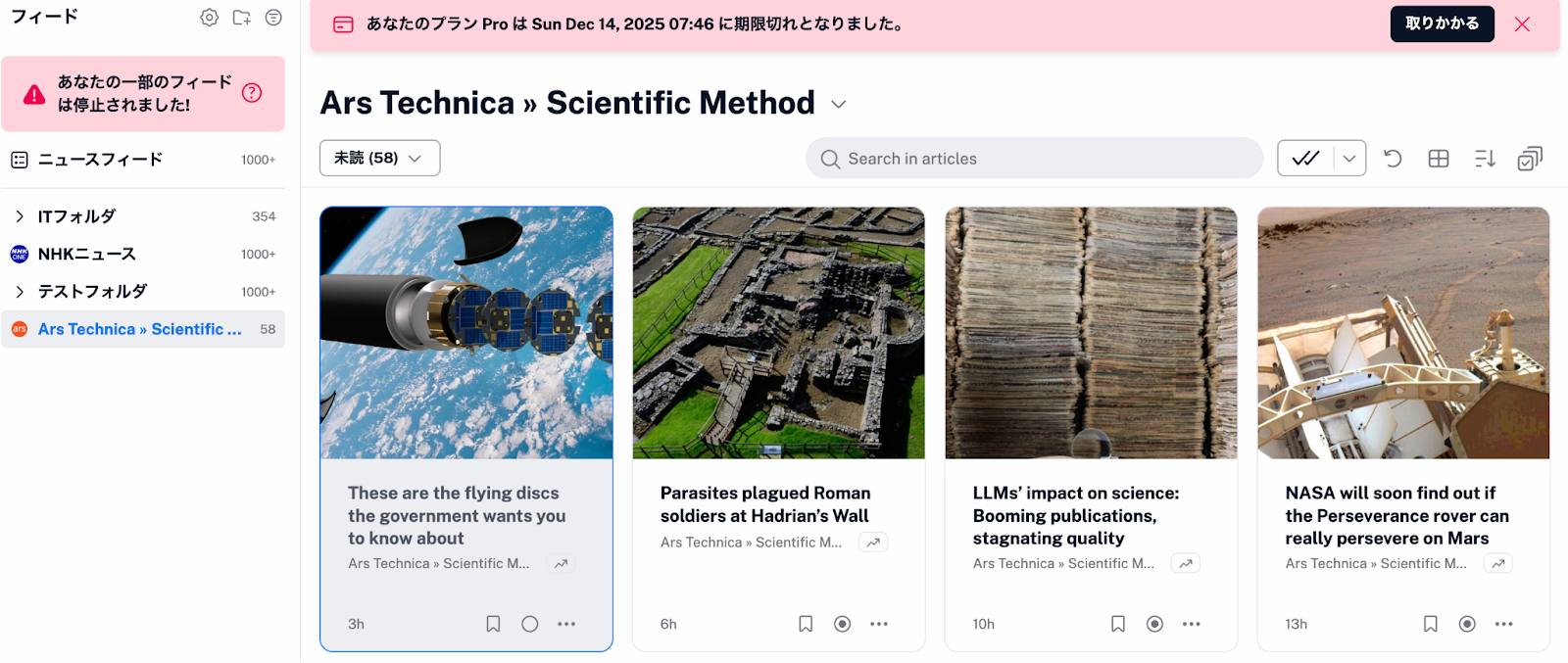Viewport: 1568px width, 663px height.
Task: Mark all articles as read
Action: click(x=1305, y=158)
